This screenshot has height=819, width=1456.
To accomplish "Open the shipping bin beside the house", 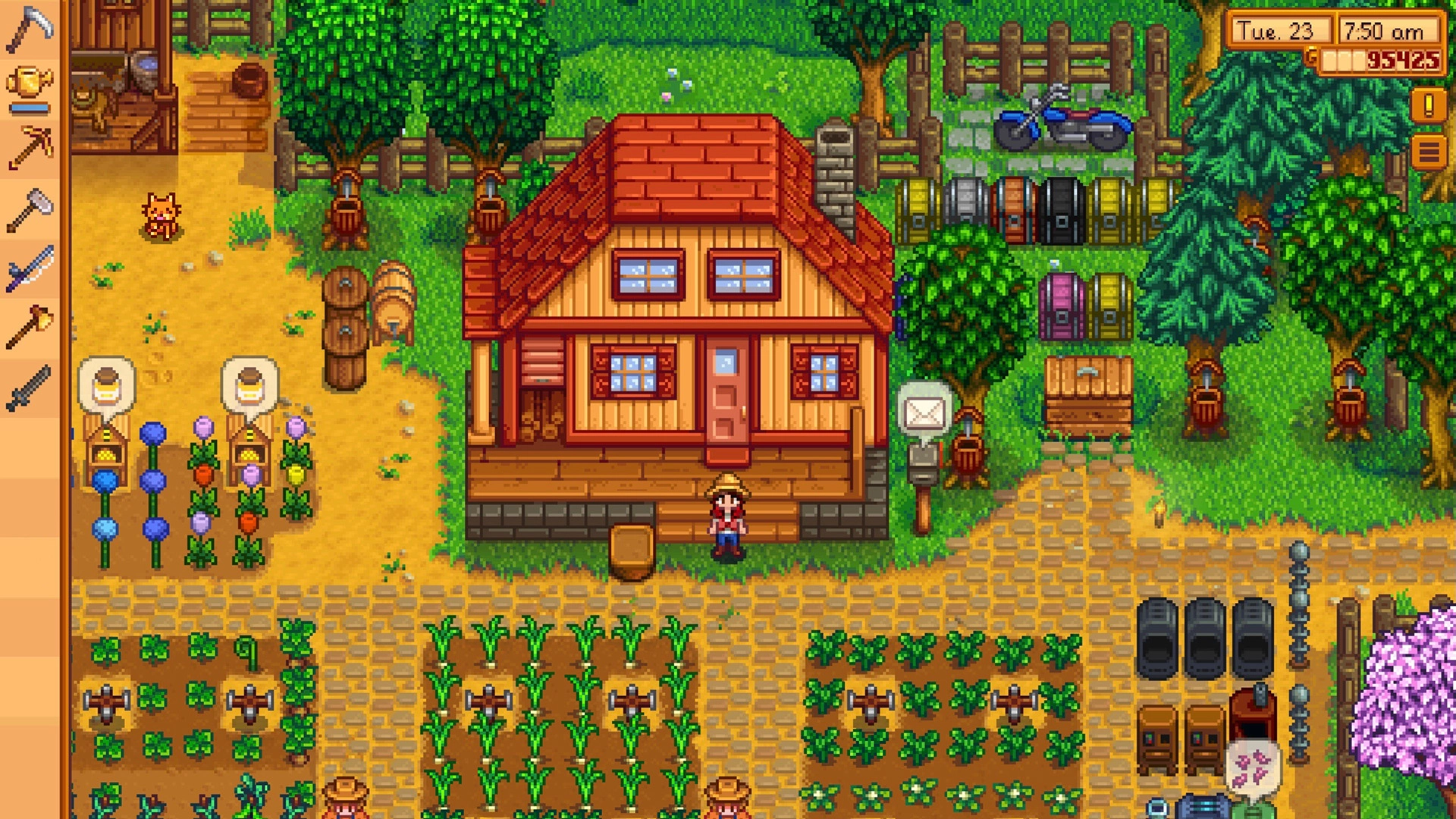I will point(1088,396).
